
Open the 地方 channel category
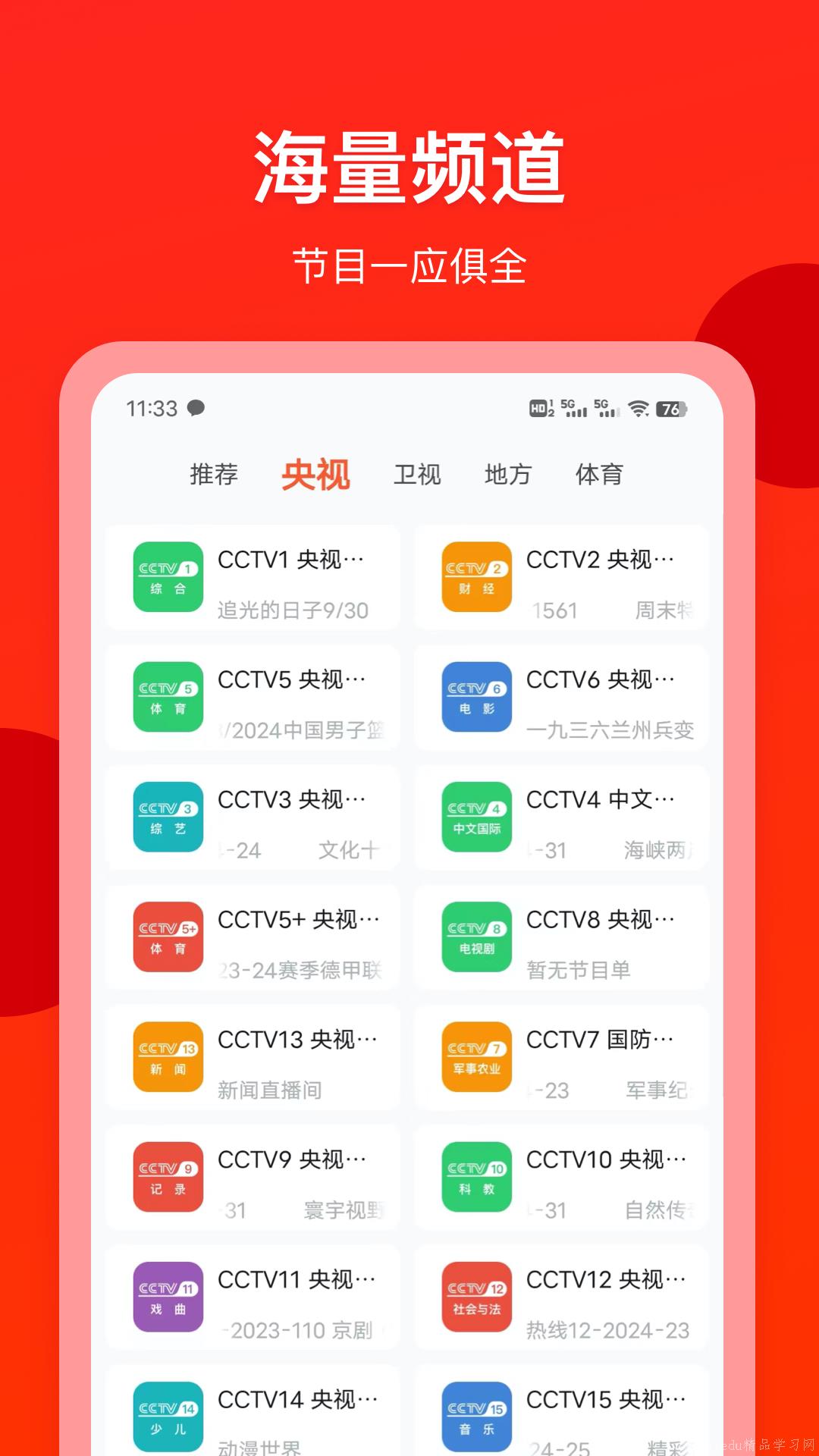(508, 475)
